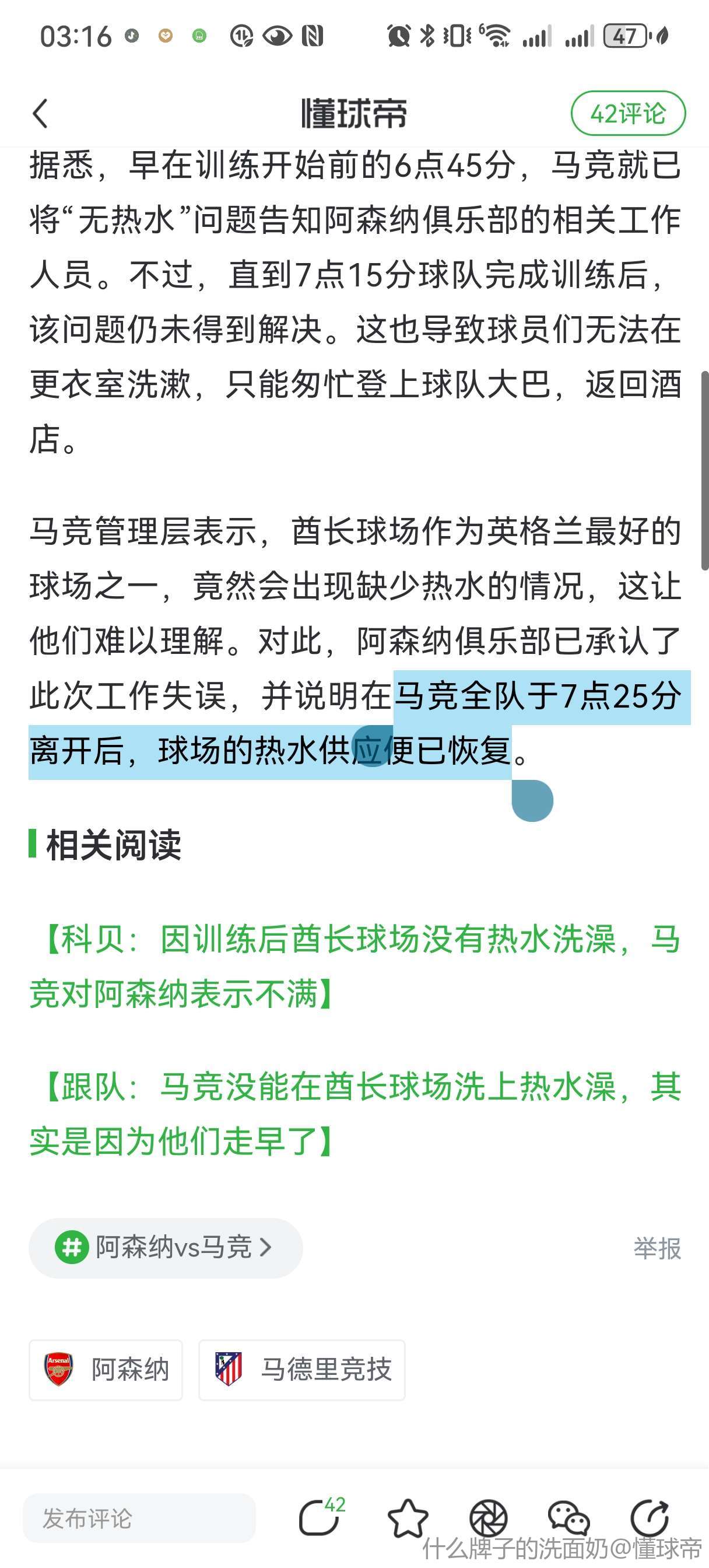Open the share arrow icon

[x=650, y=1518]
